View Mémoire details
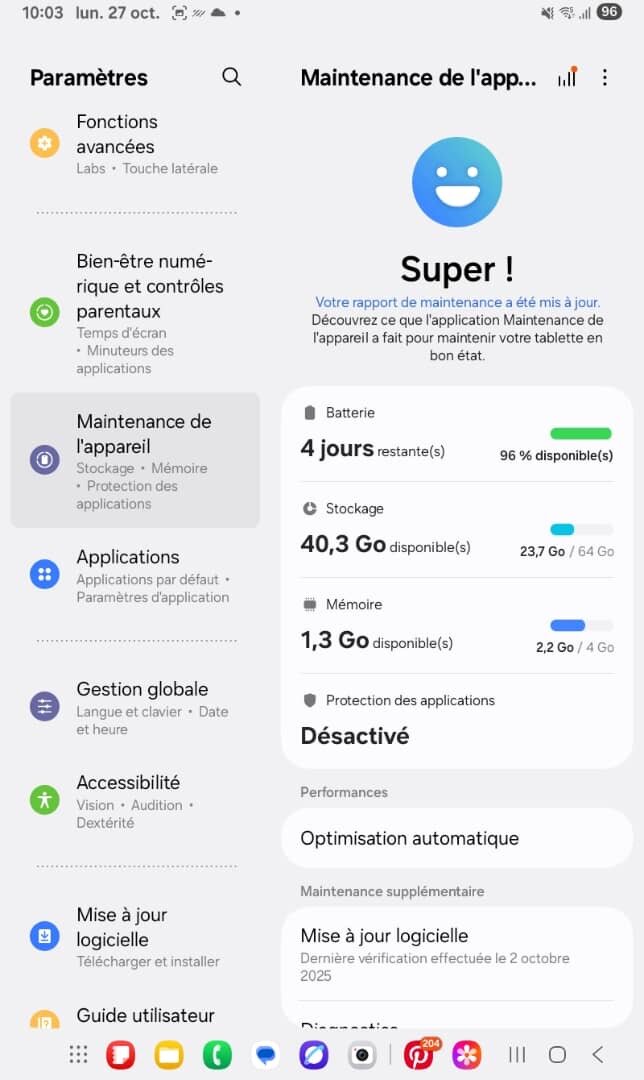 [456, 627]
